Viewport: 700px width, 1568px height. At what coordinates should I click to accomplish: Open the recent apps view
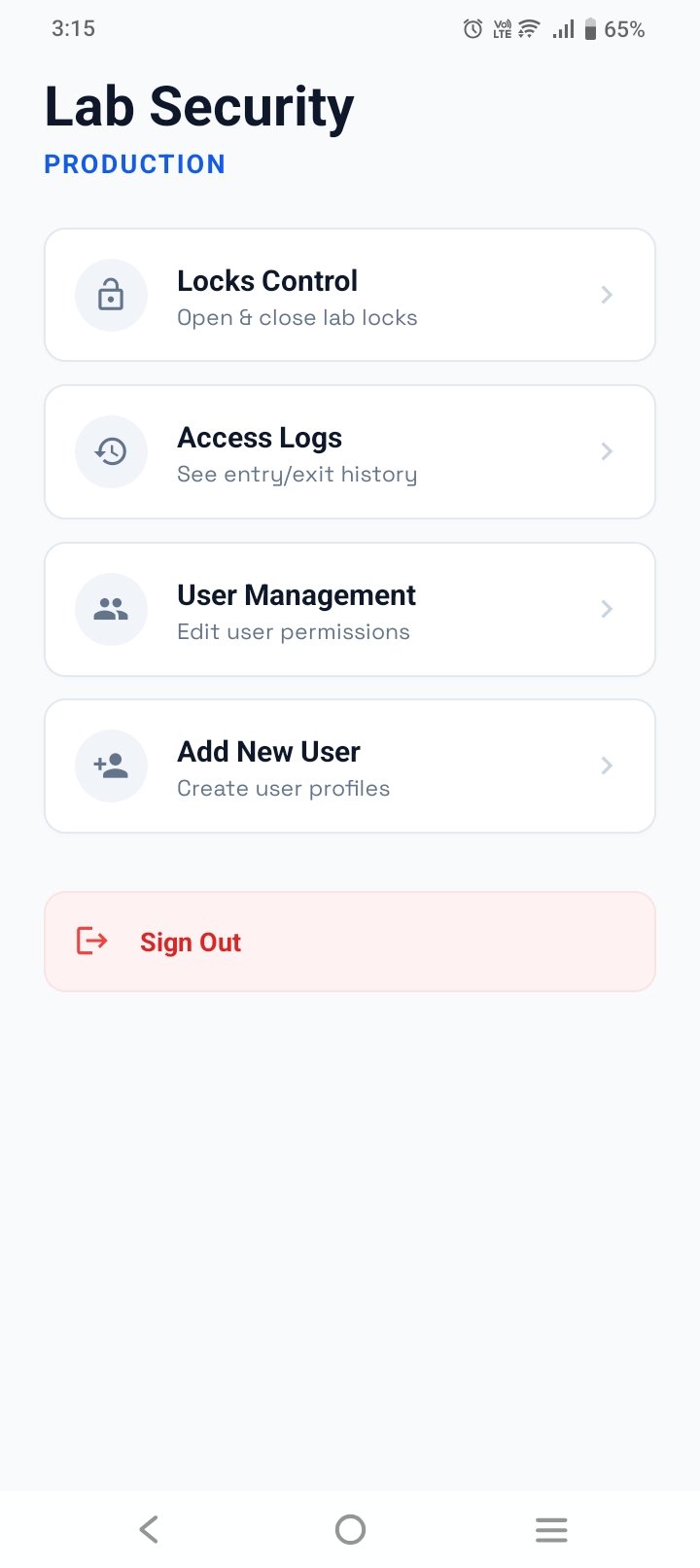(x=551, y=1529)
